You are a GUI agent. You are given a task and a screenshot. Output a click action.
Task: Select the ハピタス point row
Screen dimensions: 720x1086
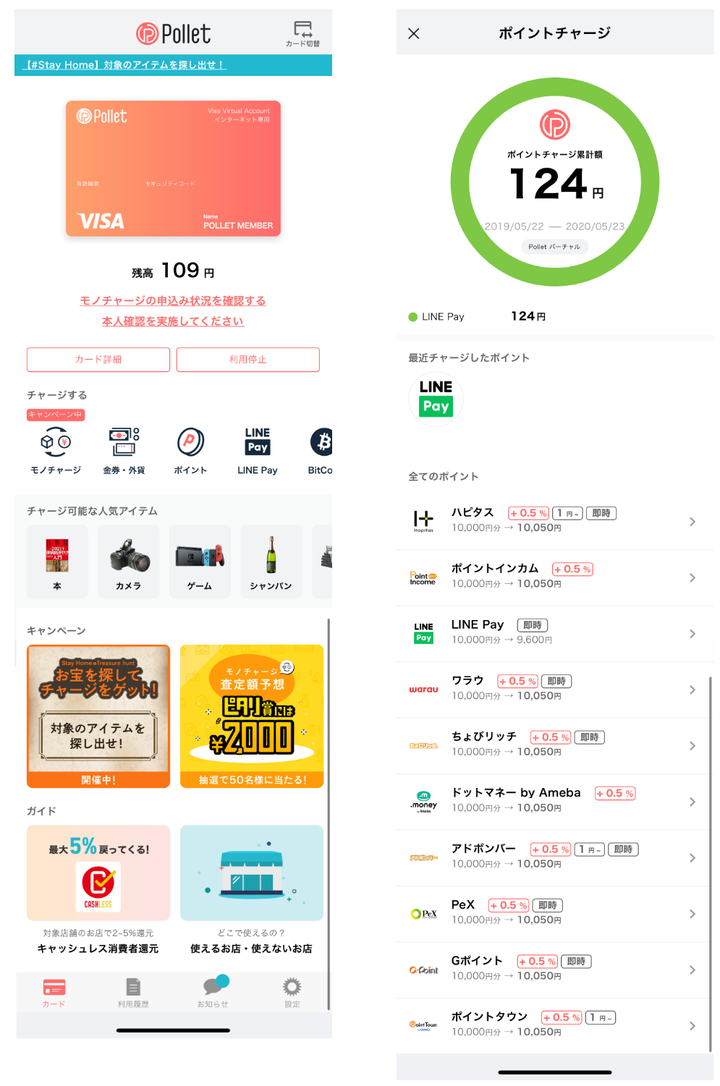555,521
